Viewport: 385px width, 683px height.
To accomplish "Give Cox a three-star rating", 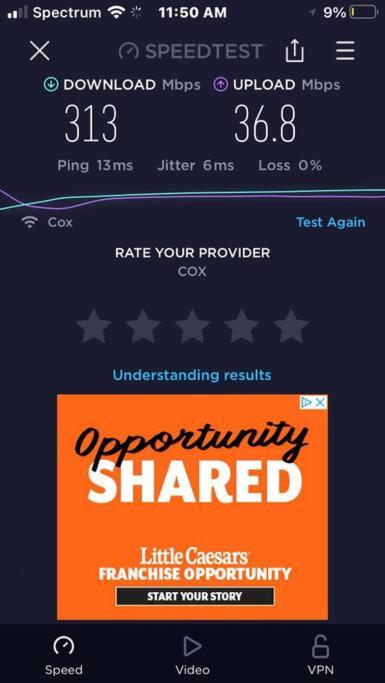I will pyautogui.click(x=192, y=326).
